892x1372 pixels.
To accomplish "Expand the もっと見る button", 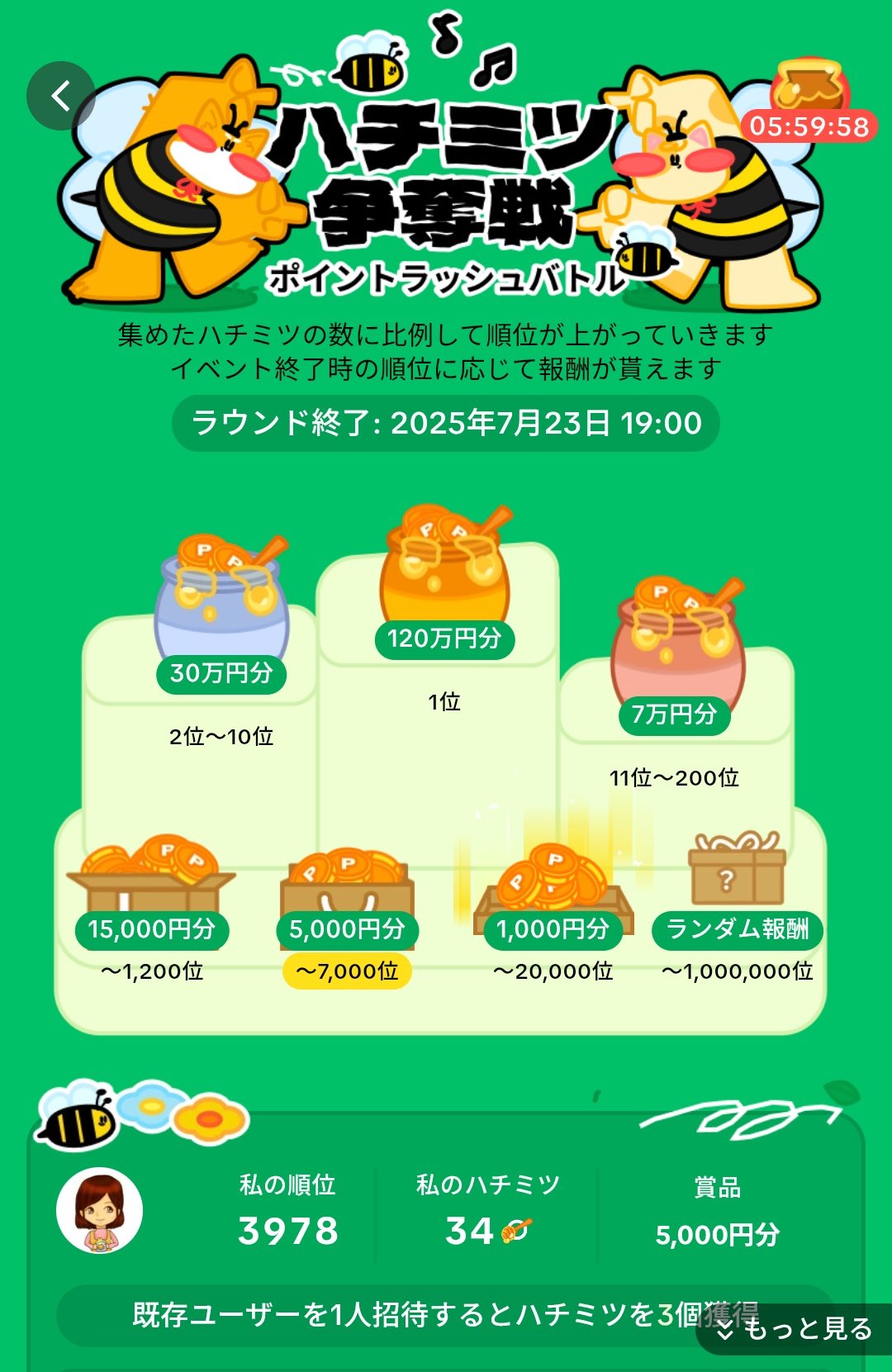I will pos(795,1329).
